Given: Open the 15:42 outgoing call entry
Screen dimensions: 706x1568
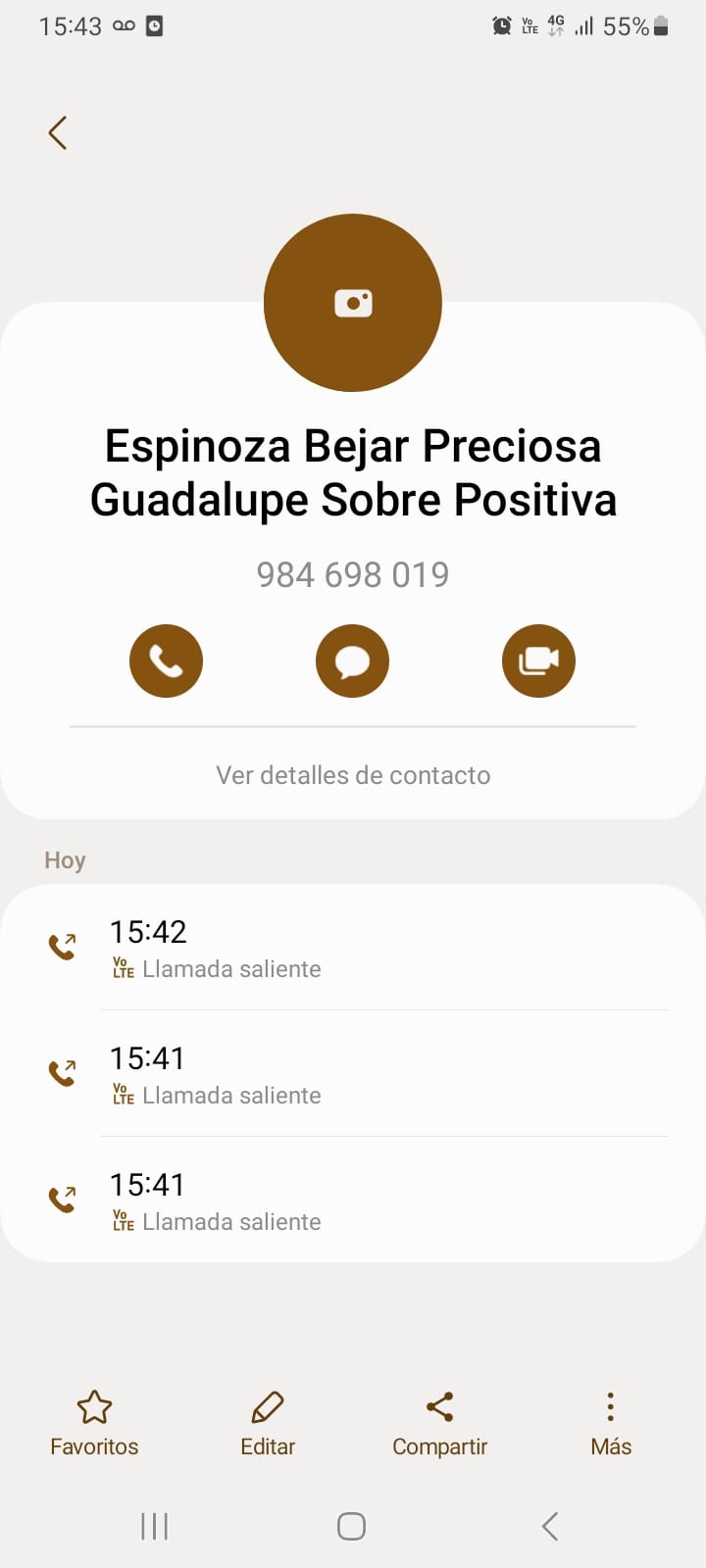Looking at the screenshot, I should tap(353, 948).
